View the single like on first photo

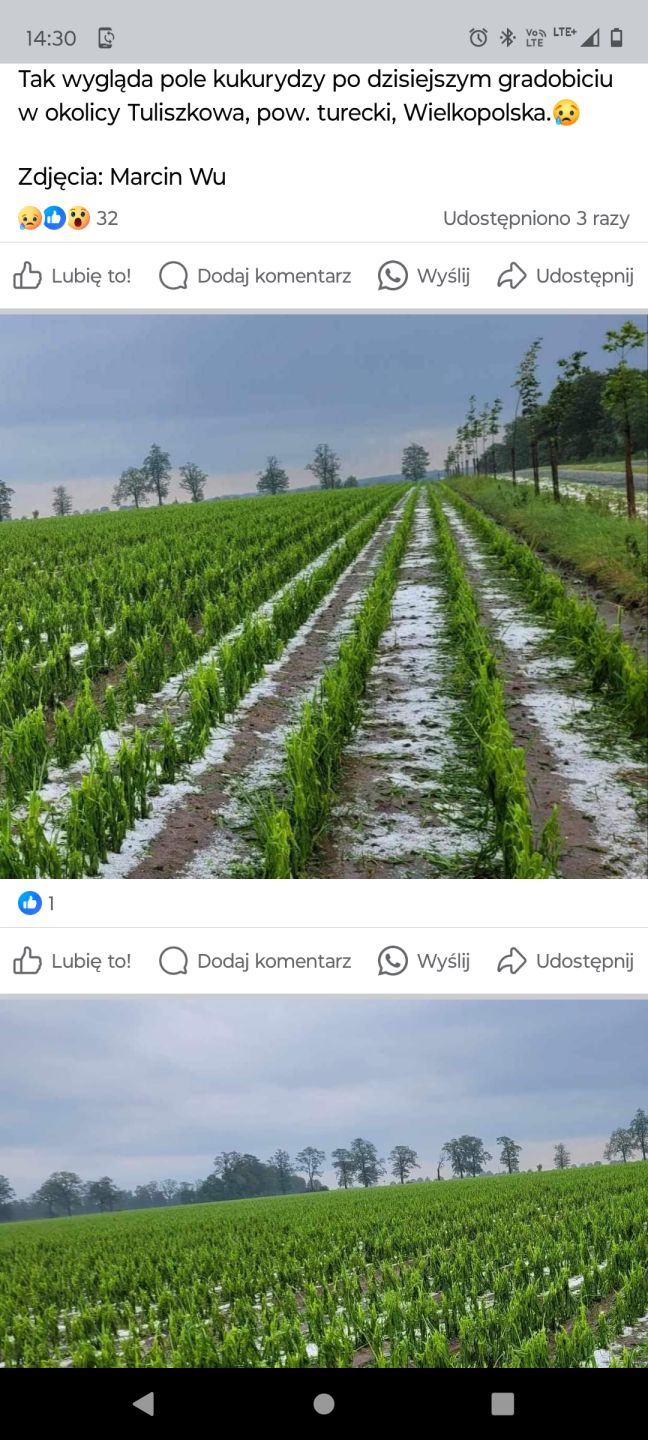37,904
